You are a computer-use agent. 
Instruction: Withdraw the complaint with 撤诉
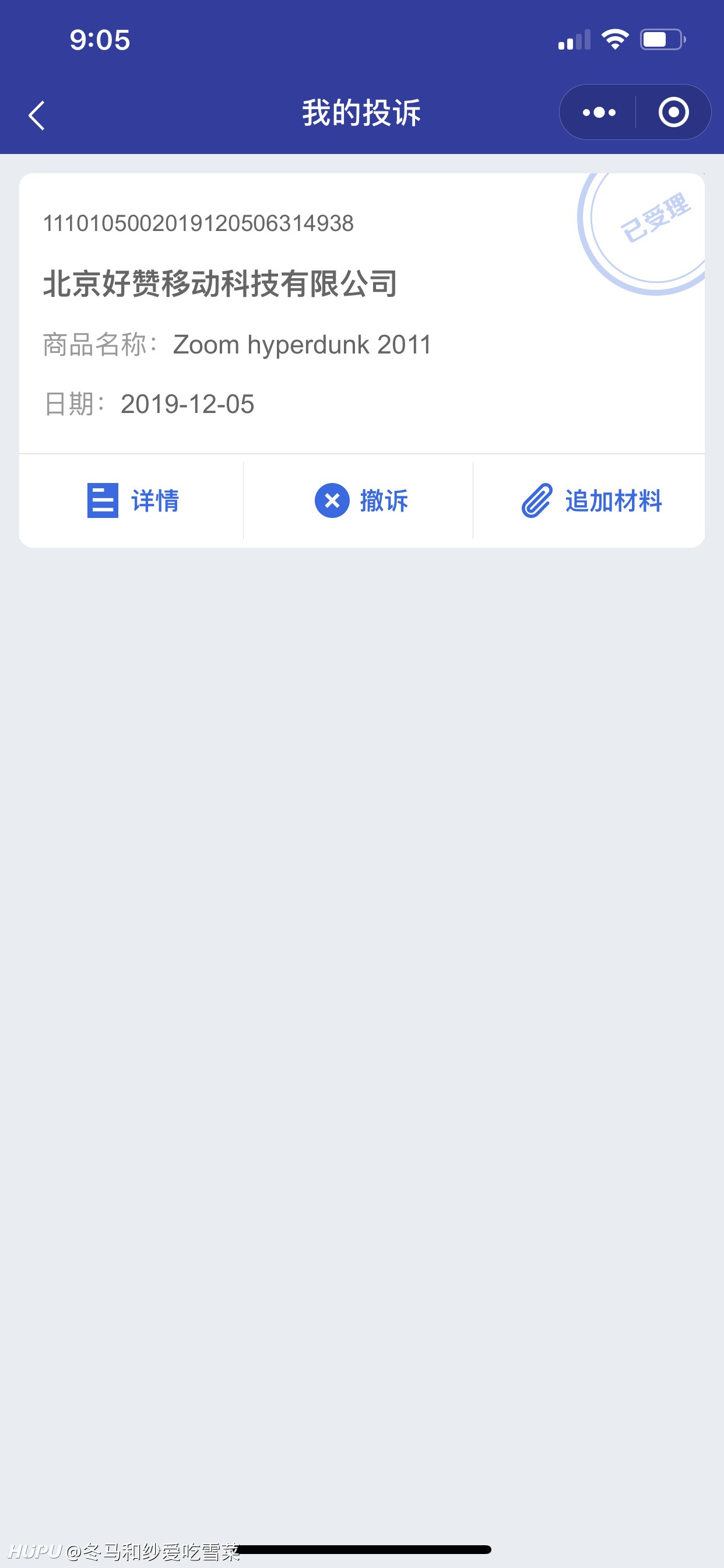360,501
